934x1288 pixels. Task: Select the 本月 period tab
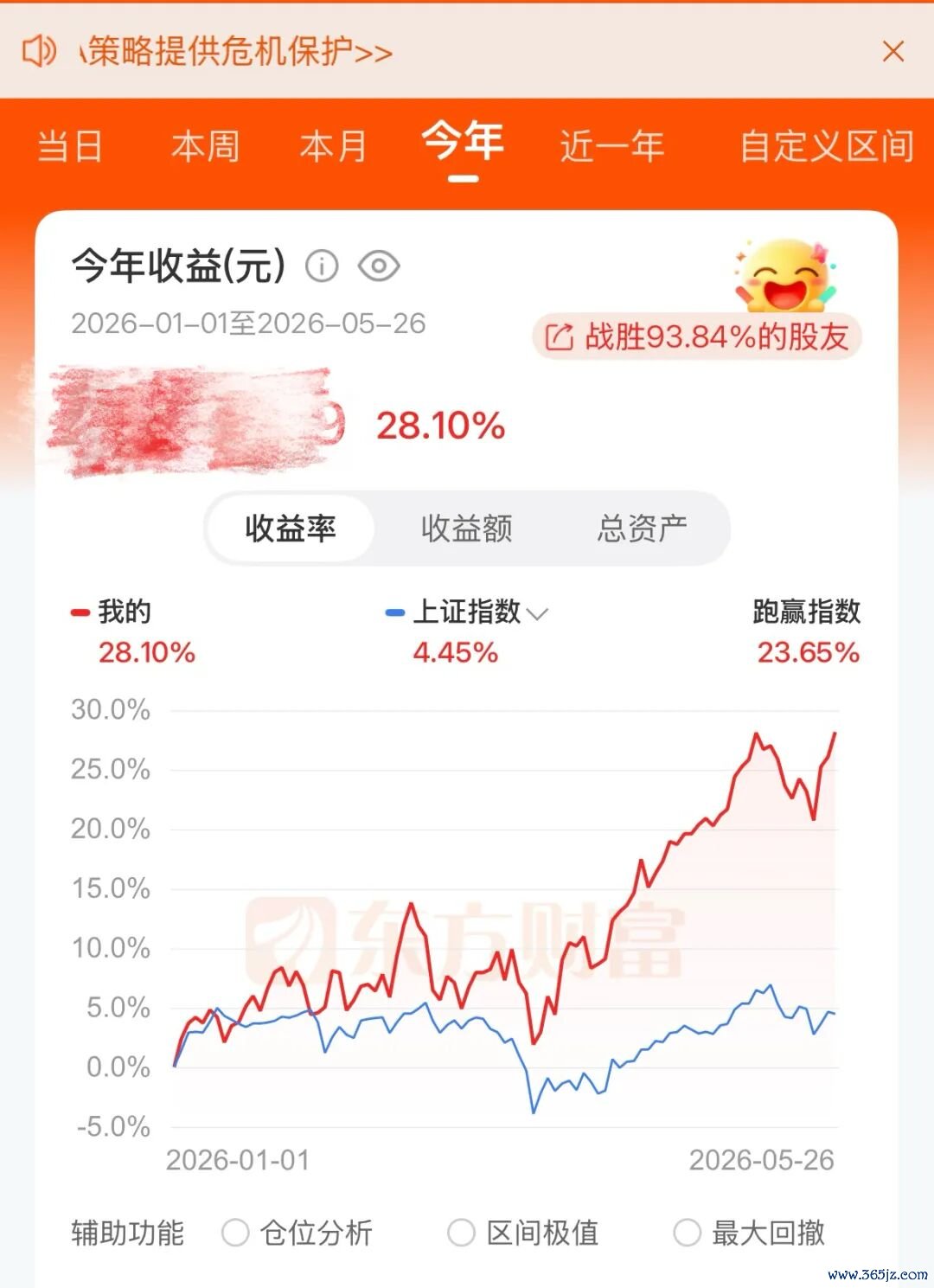tap(333, 146)
